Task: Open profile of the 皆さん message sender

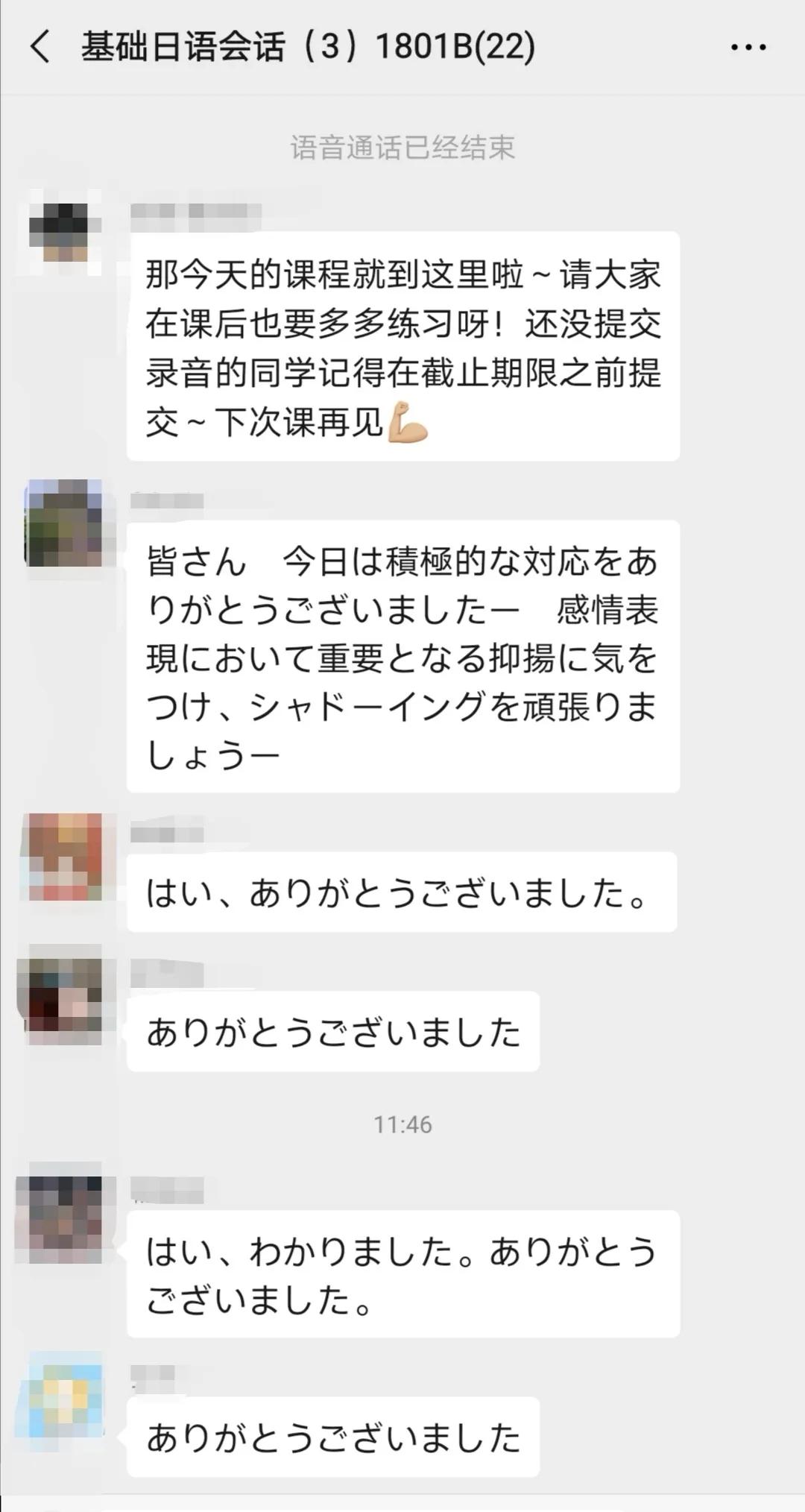Action: click(x=64, y=523)
